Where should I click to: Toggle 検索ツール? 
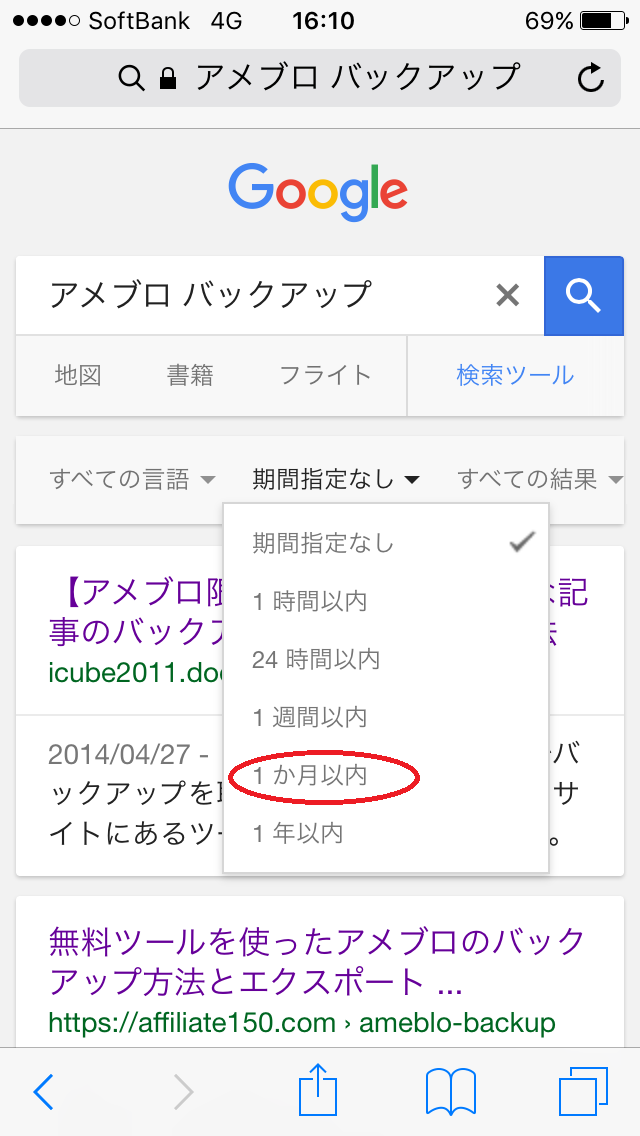(x=515, y=375)
